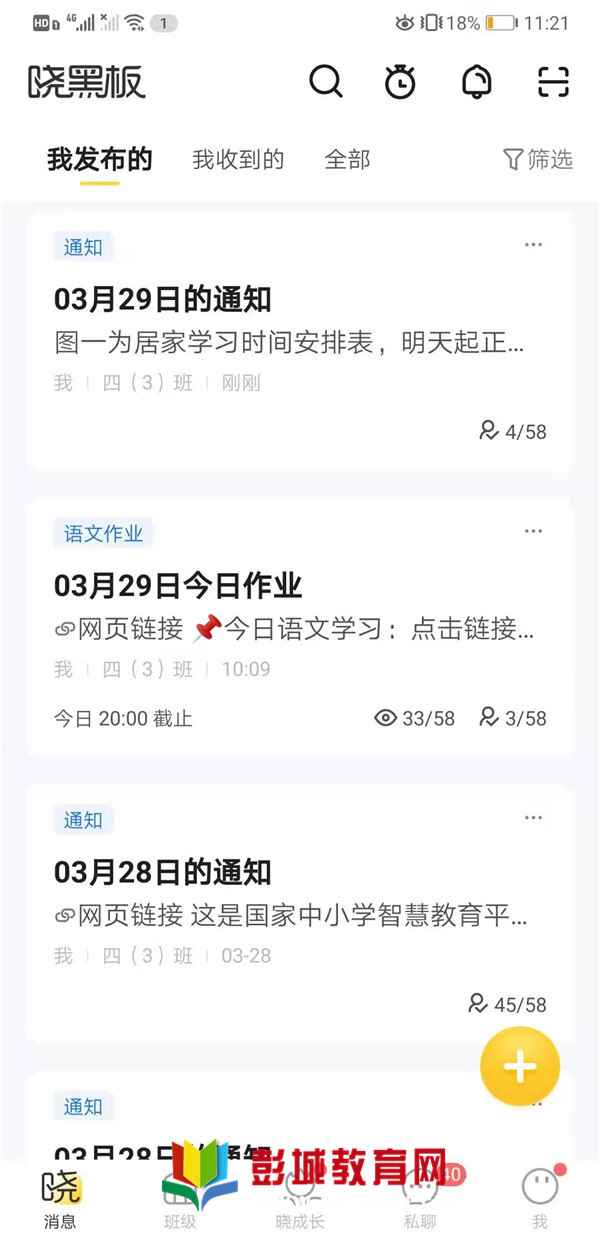Open the notifications bell
This screenshot has height=1246, width=600.
tap(477, 82)
